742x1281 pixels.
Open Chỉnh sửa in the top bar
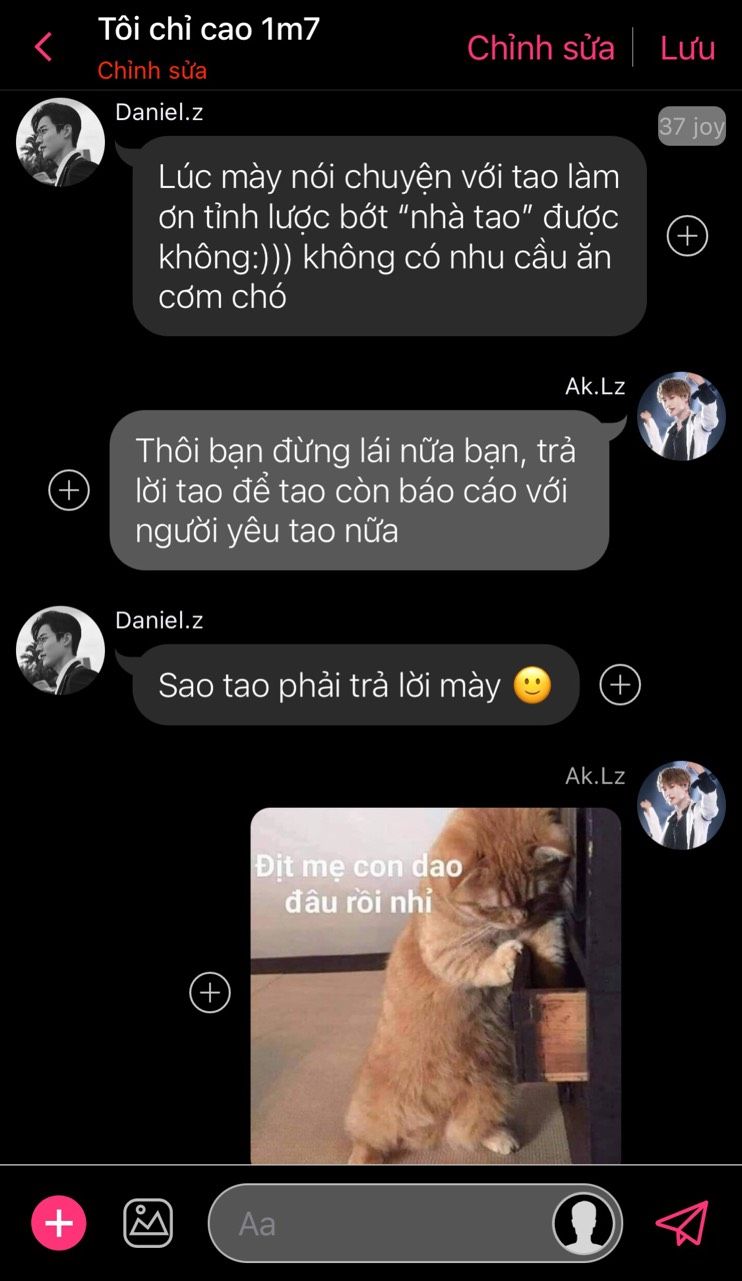(540, 48)
